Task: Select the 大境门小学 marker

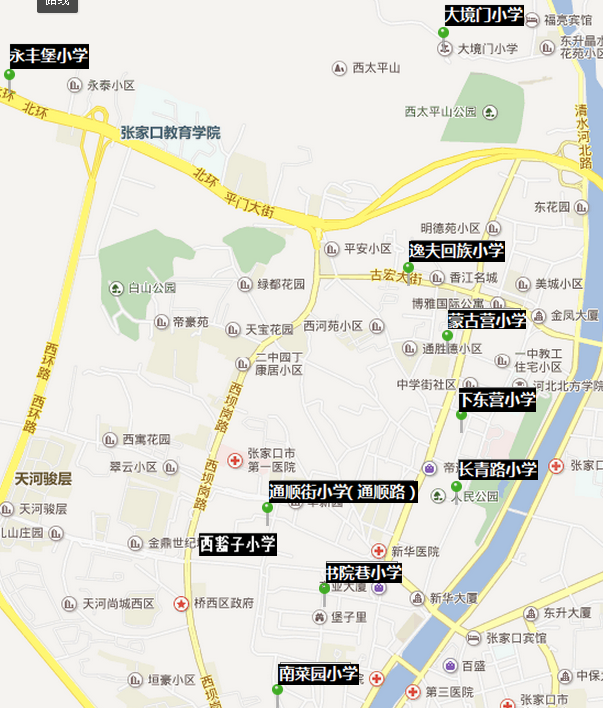Action: click(443, 33)
